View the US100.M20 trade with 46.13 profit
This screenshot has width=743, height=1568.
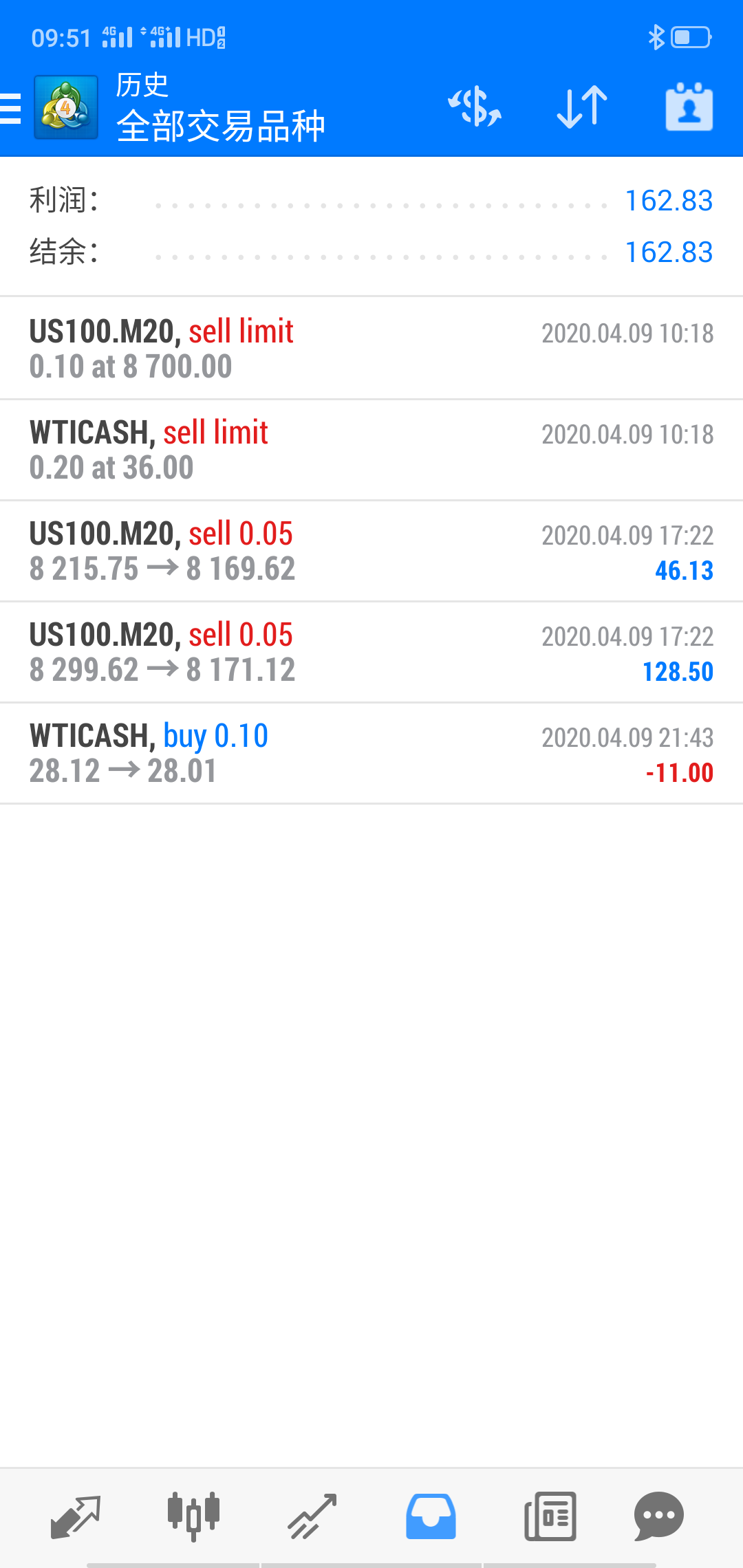(x=371, y=551)
